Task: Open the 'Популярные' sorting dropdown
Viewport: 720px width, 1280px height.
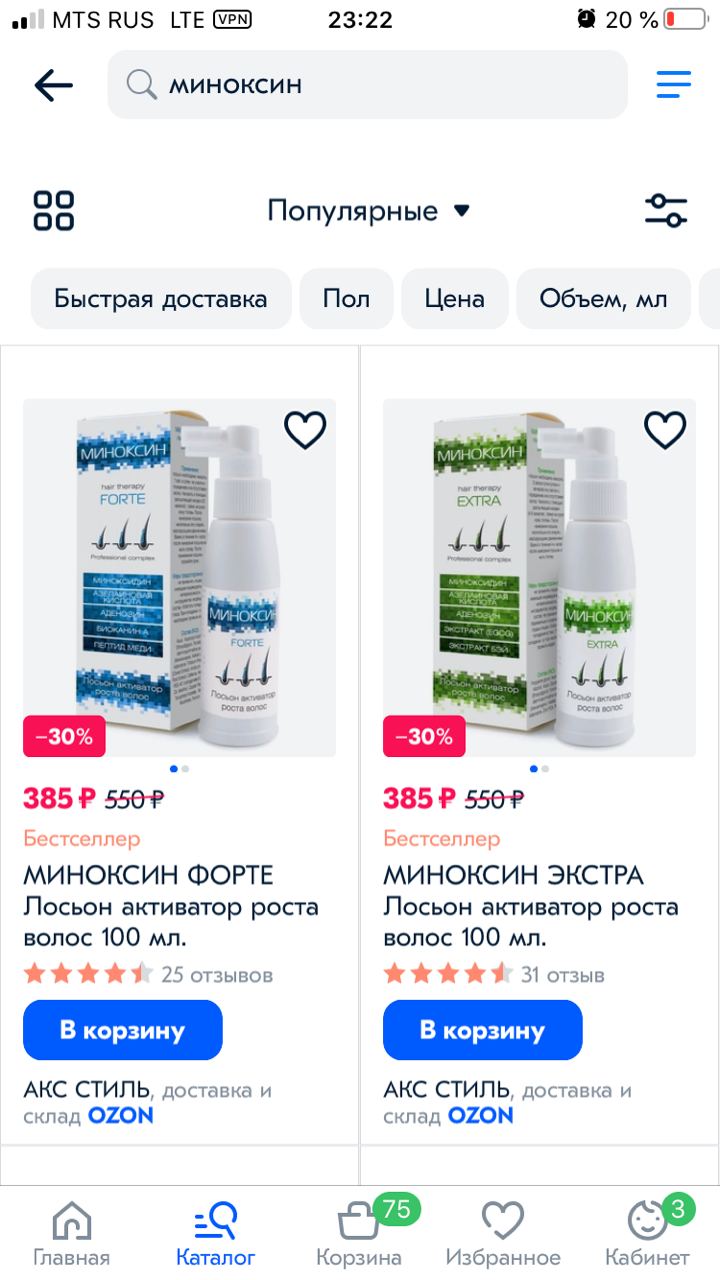Action: pyautogui.click(x=368, y=211)
